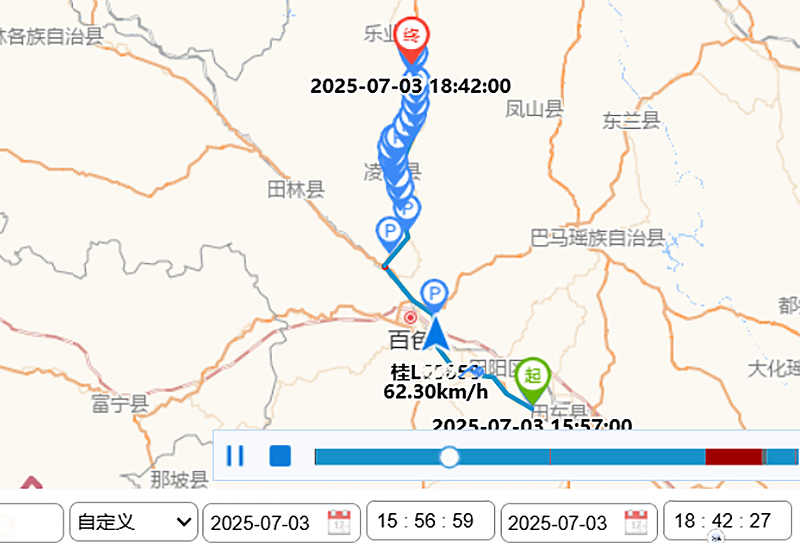This screenshot has width=800, height=543.
Task: Tap the red 终 end marker
Action: [410, 36]
